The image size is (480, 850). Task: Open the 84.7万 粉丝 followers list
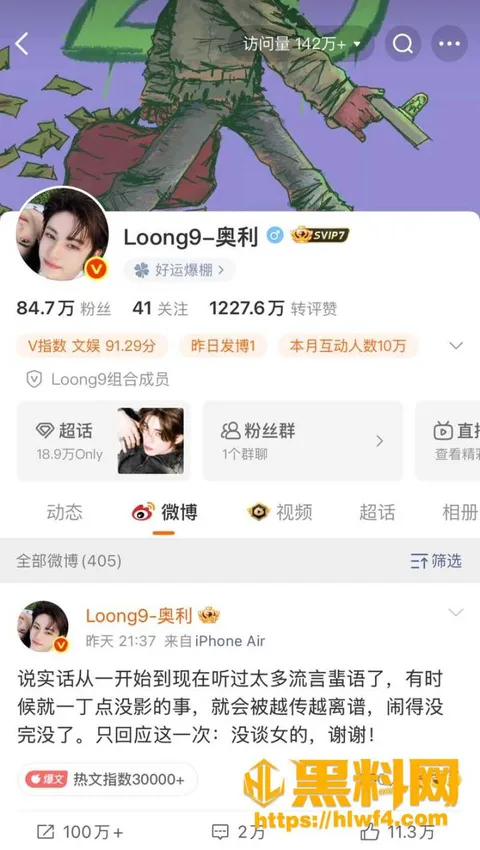tap(63, 308)
